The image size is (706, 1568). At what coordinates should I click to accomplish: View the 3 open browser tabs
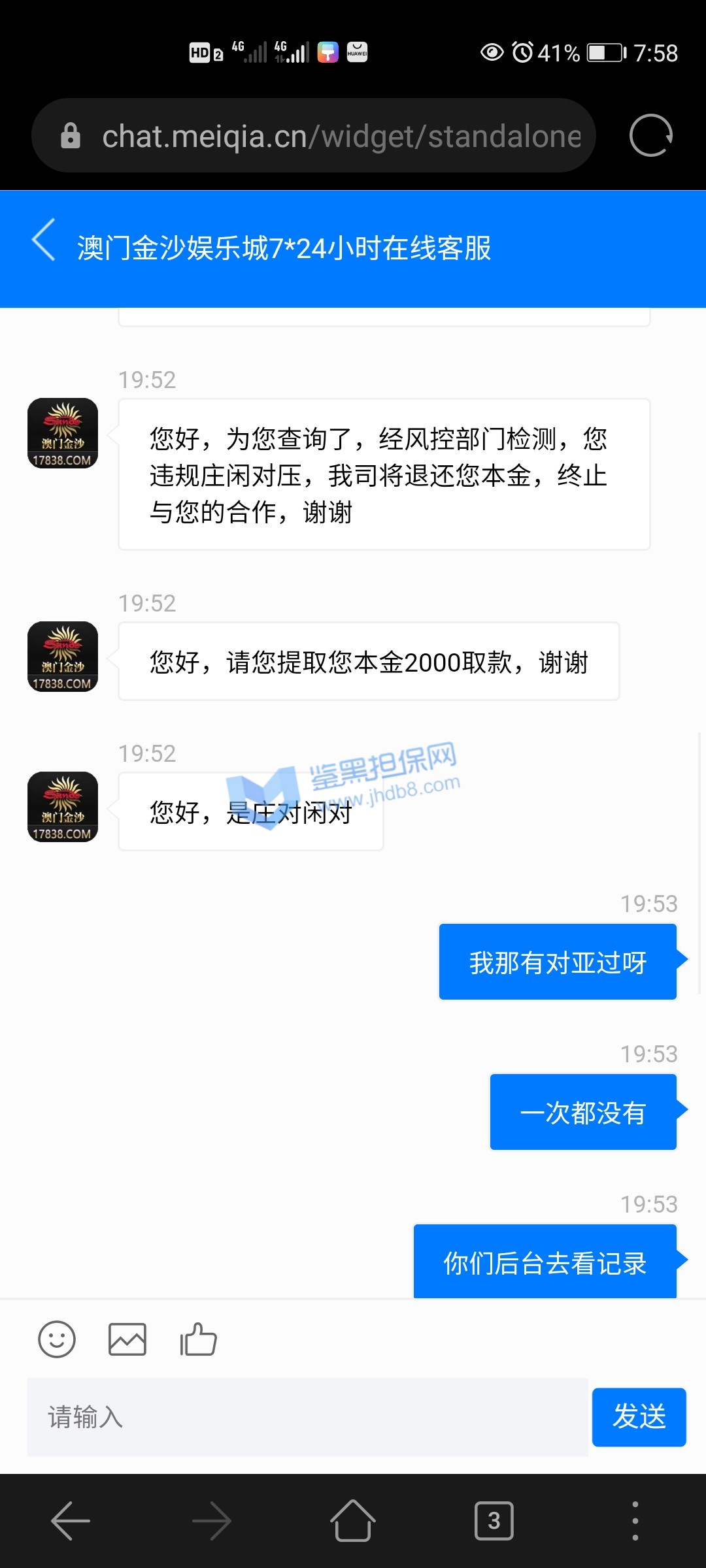point(494,1521)
